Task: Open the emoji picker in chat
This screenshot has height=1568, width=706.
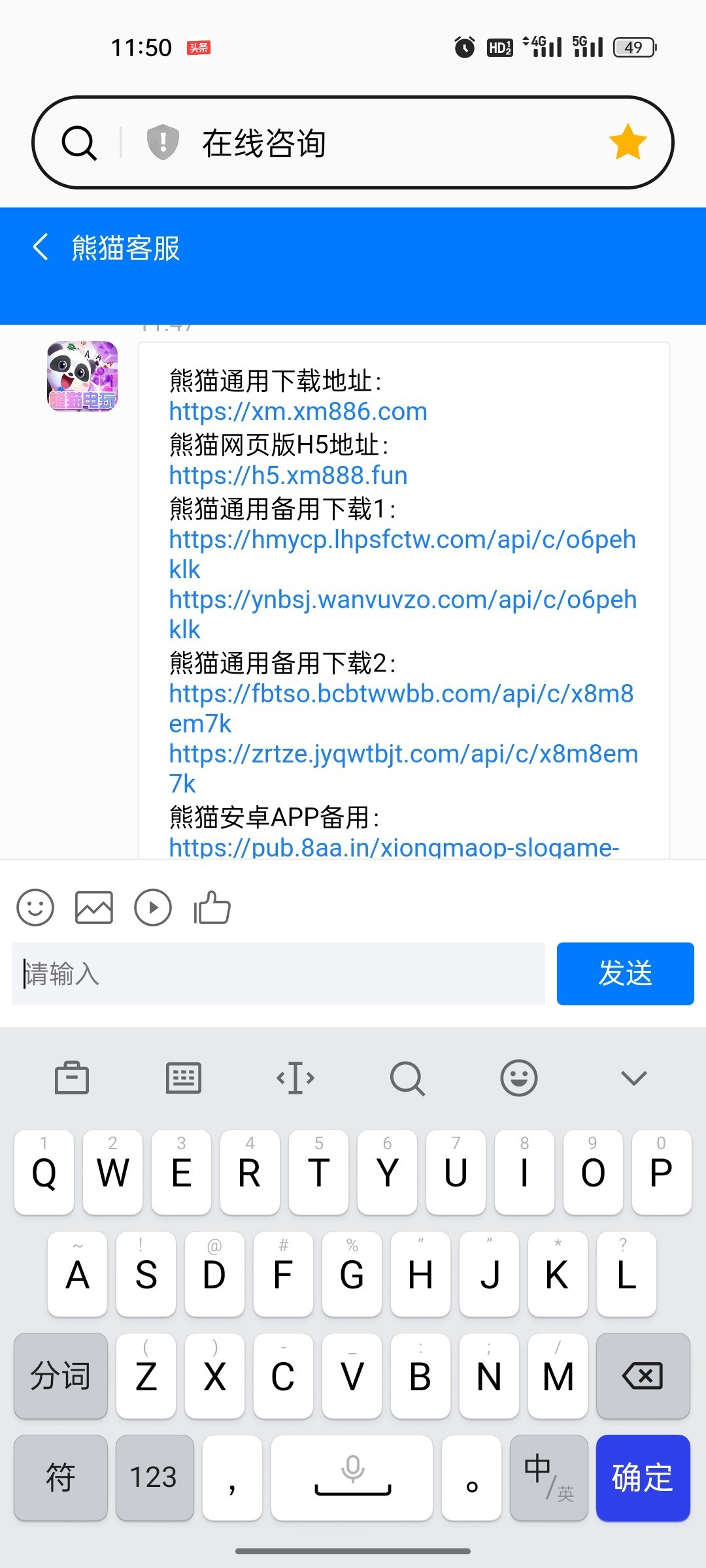Action: tap(35, 907)
